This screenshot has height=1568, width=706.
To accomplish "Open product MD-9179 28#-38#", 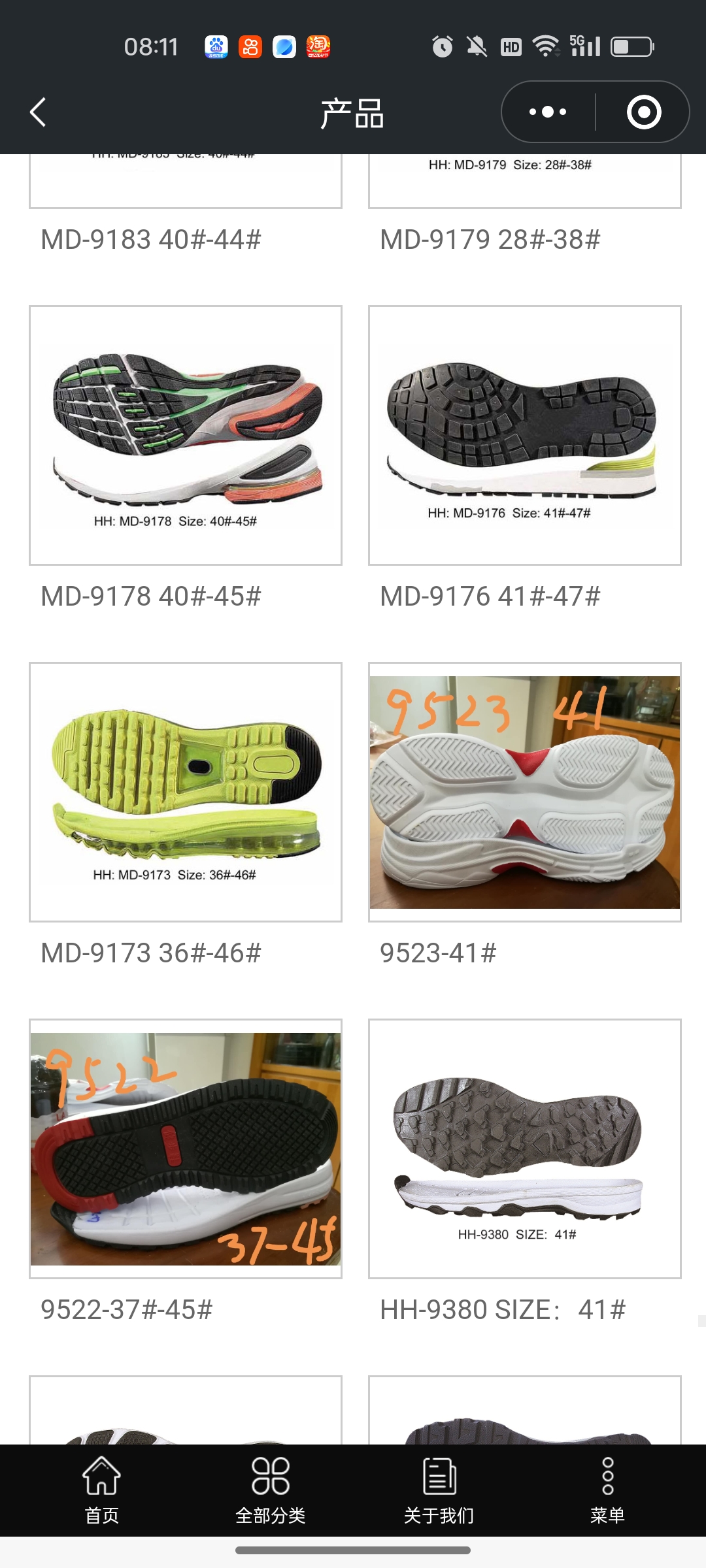I will [x=490, y=239].
